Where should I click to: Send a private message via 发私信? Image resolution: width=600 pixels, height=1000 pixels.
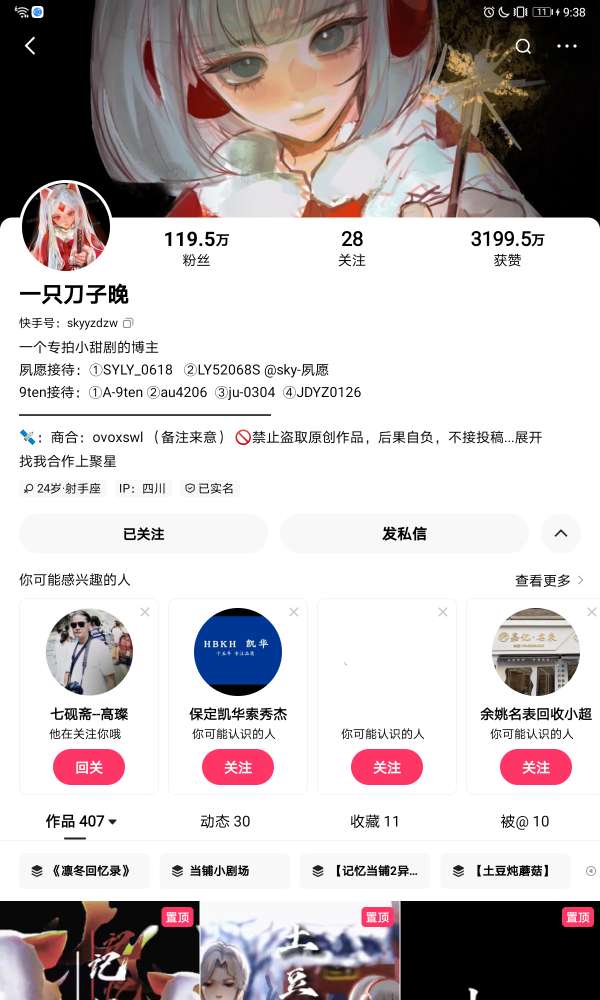click(404, 534)
